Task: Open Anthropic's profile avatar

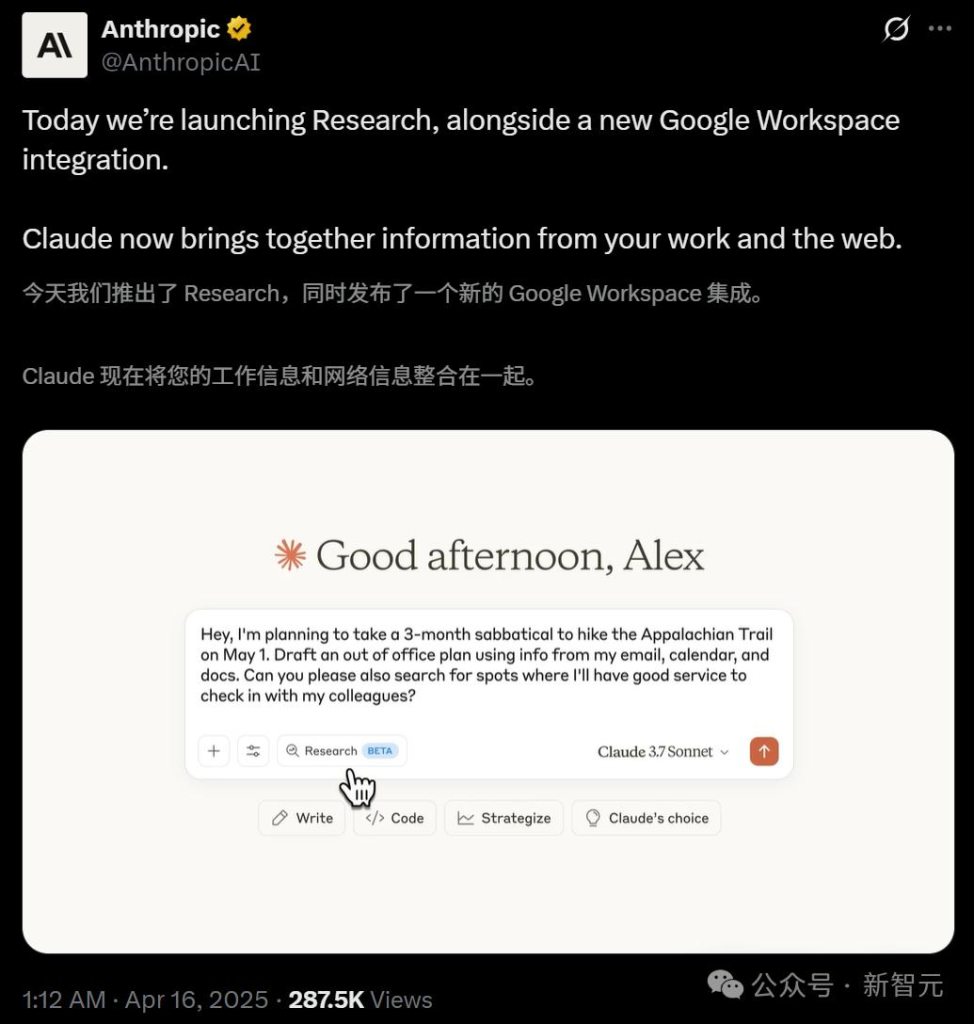Action: point(54,45)
